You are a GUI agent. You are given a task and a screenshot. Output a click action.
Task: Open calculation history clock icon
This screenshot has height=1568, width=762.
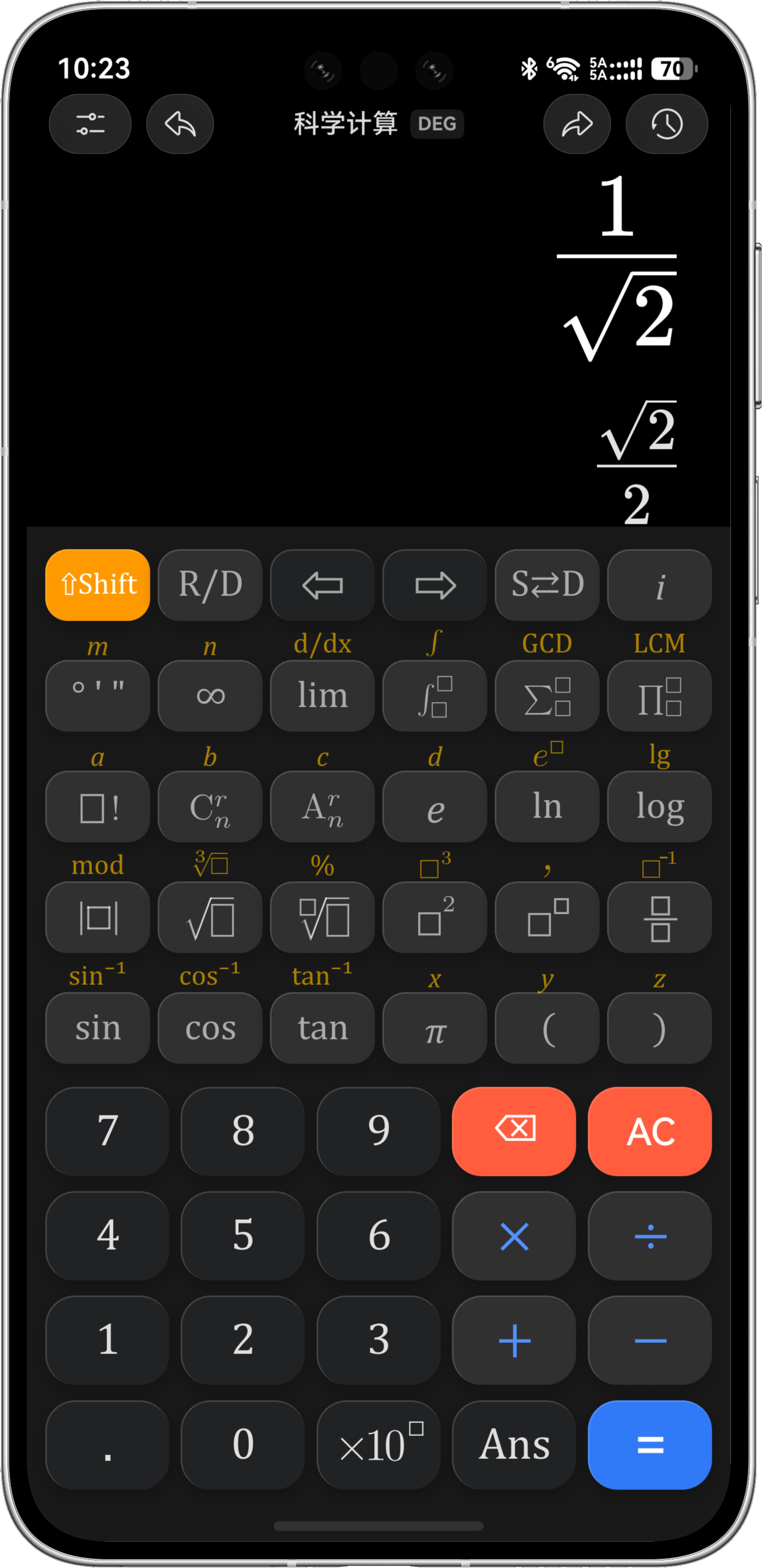[667, 124]
